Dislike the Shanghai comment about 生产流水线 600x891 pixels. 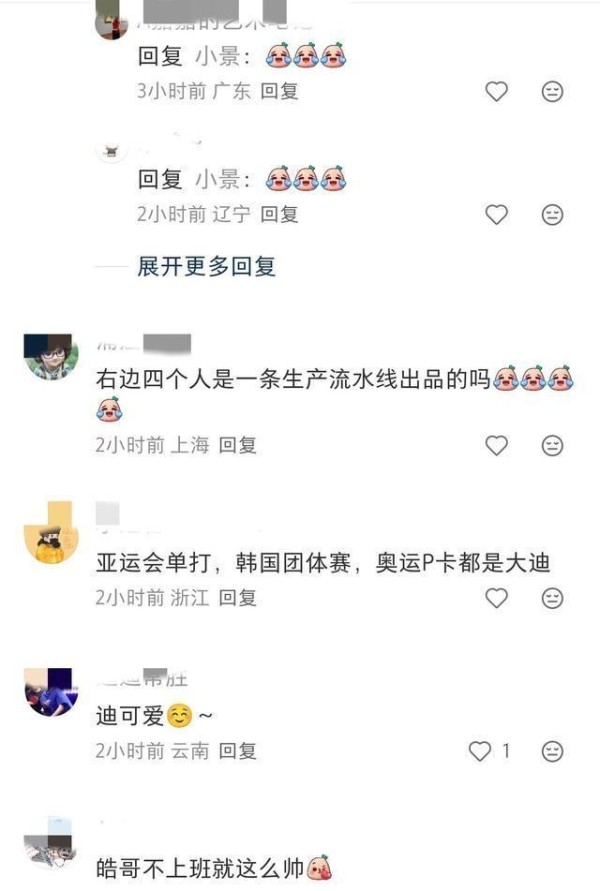[x=552, y=446]
